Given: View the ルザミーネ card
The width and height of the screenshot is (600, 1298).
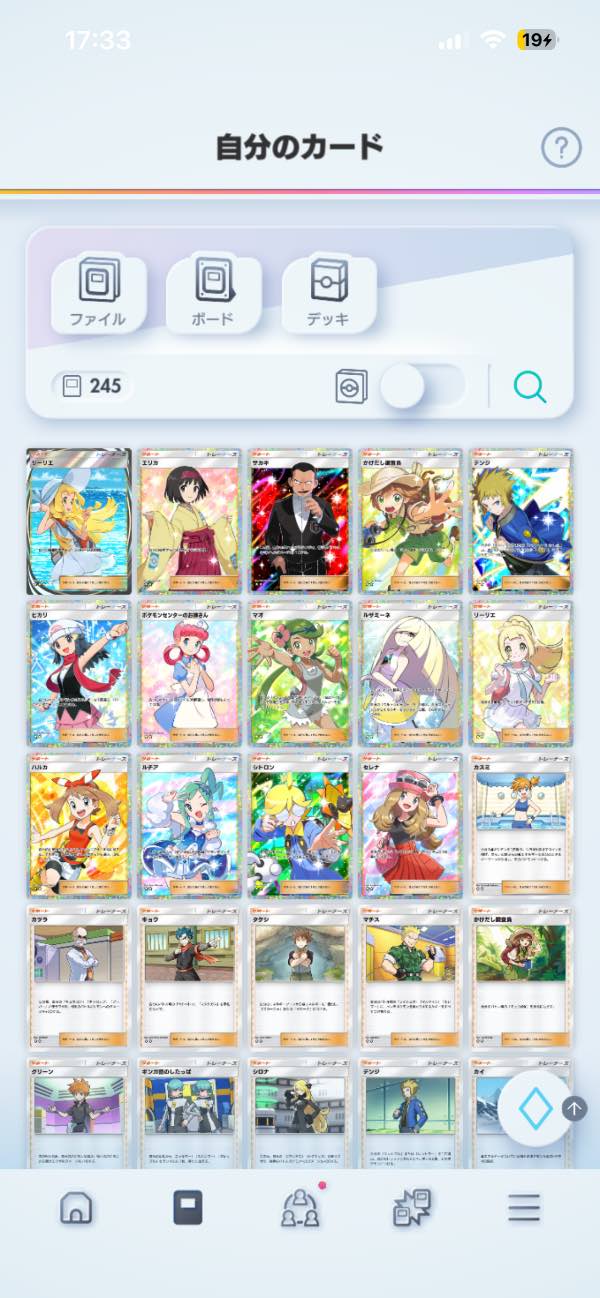Looking at the screenshot, I should (410, 672).
